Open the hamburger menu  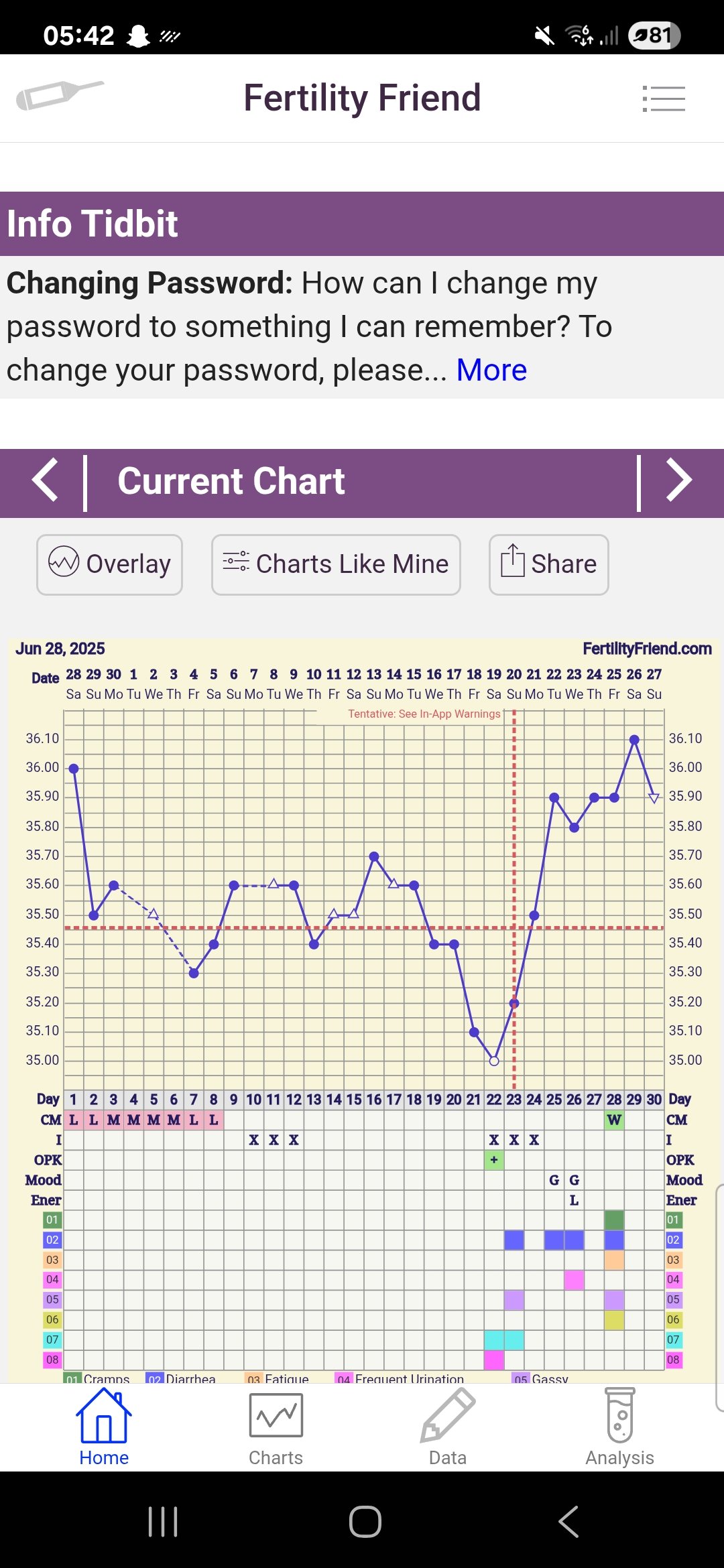pyautogui.click(x=663, y=99)
